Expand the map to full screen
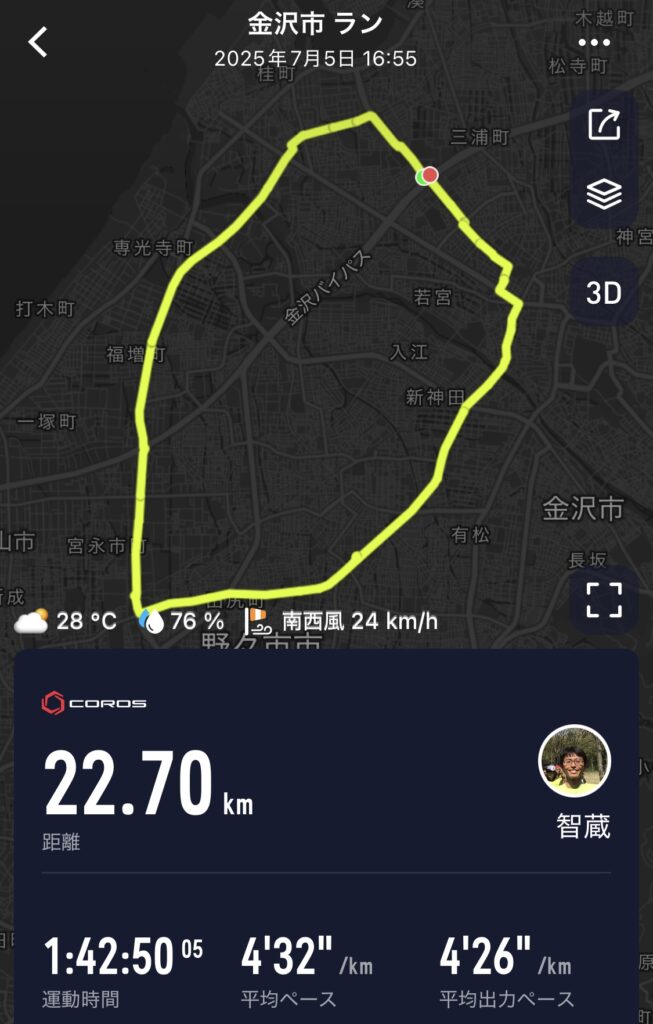This screenshot has height=1024, width=653. (604, 600)
